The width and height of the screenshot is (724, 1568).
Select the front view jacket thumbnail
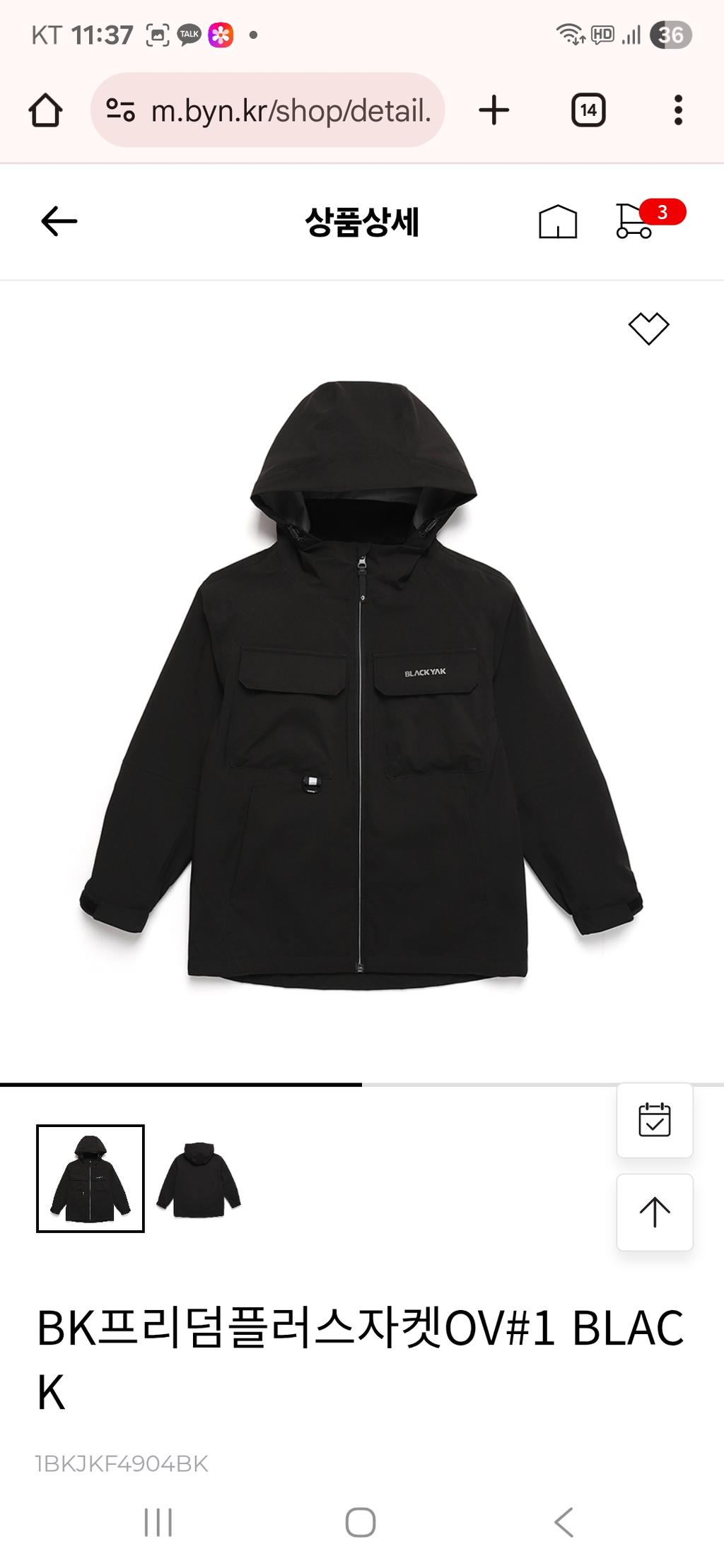(x=90, y=1178)
